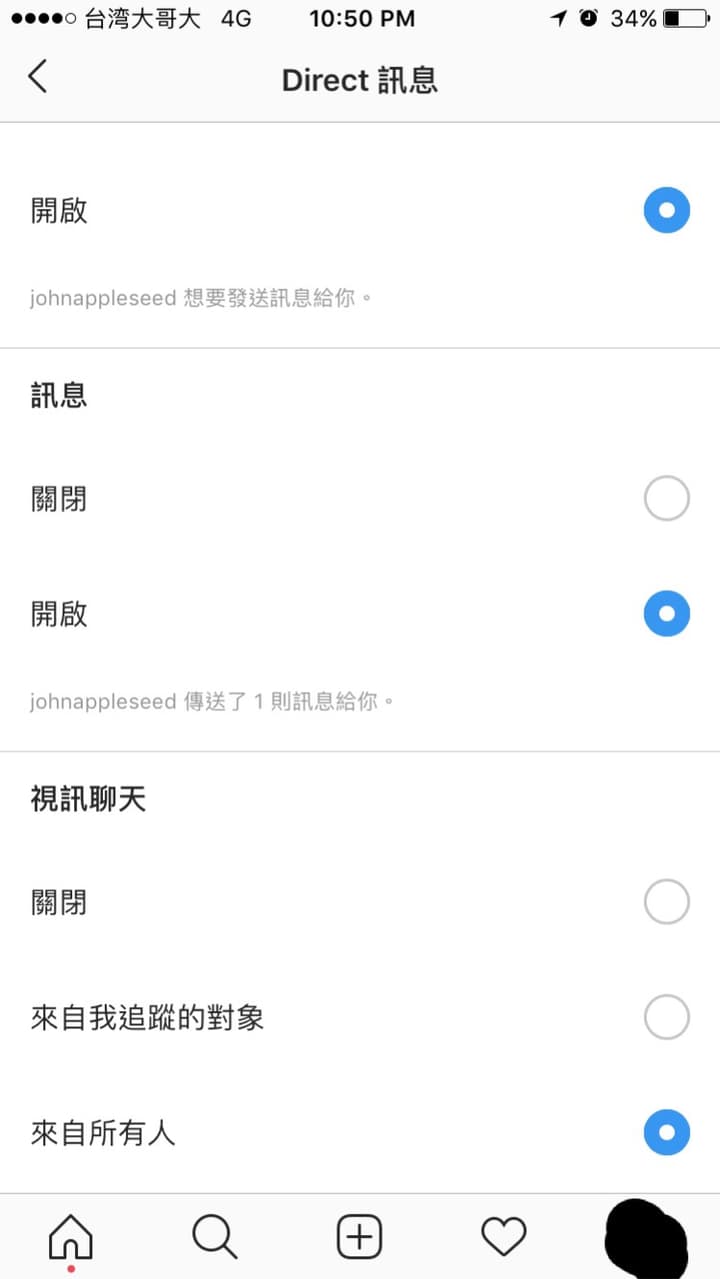Create a new post with plus icon
The height and width of the screenshot is (1279, 720).
click(x=359, y=1238)
